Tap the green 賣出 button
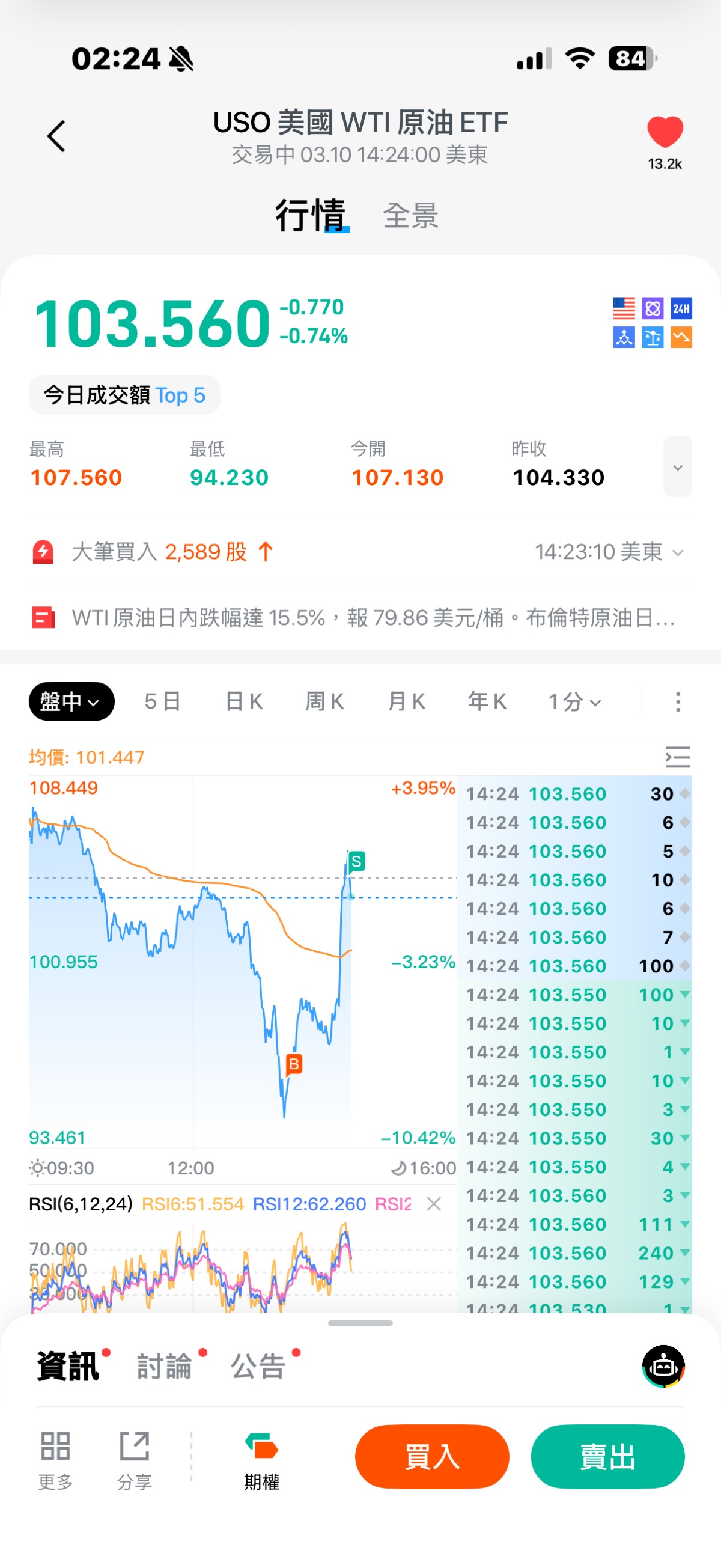Screen dimensions: 721x1568 607,1457
